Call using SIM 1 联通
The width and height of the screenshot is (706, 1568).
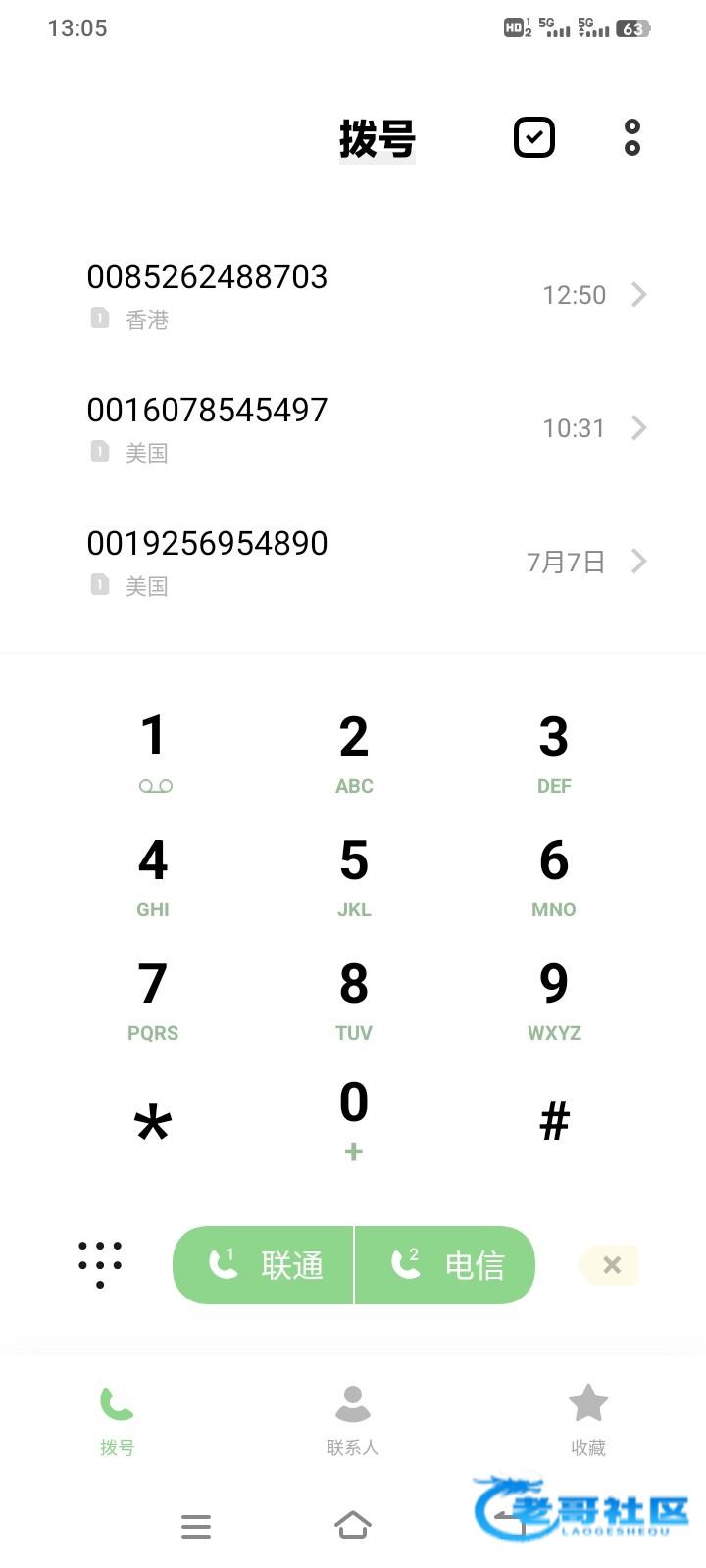263,1265
